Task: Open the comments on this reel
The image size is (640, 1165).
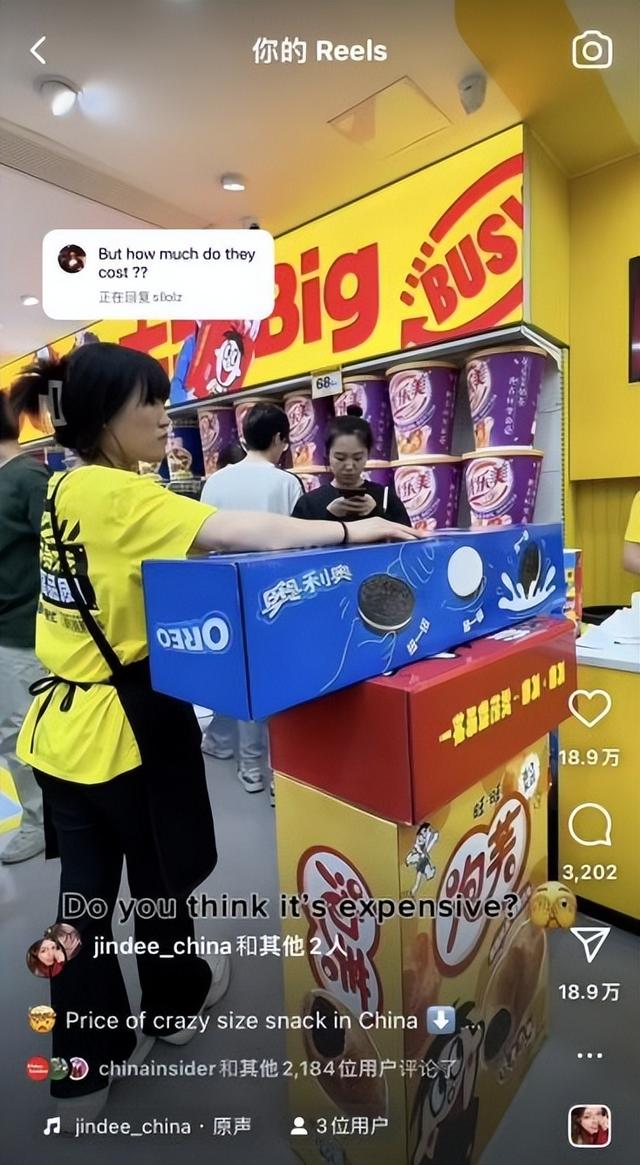Action: [589, 825]
